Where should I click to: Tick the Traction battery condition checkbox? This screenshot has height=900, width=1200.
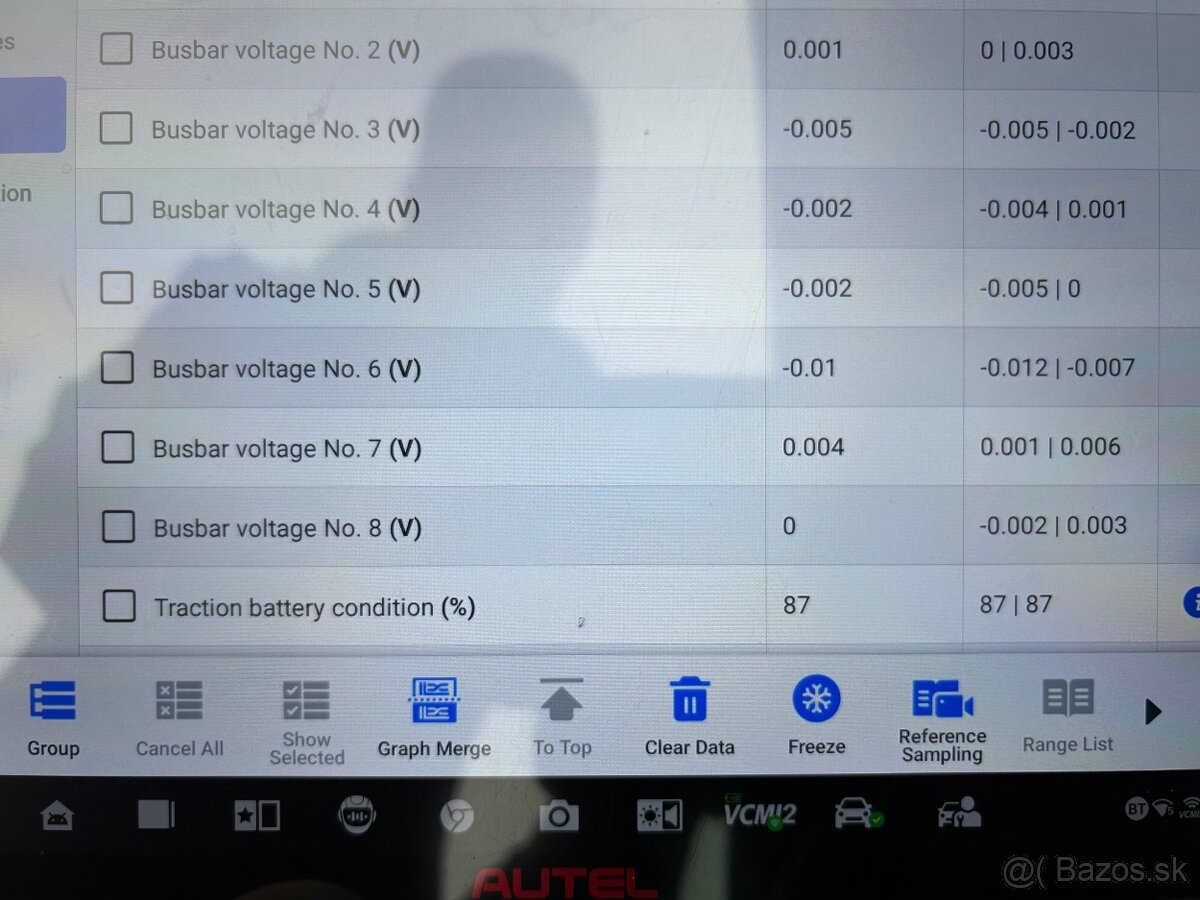coord(119,605)
